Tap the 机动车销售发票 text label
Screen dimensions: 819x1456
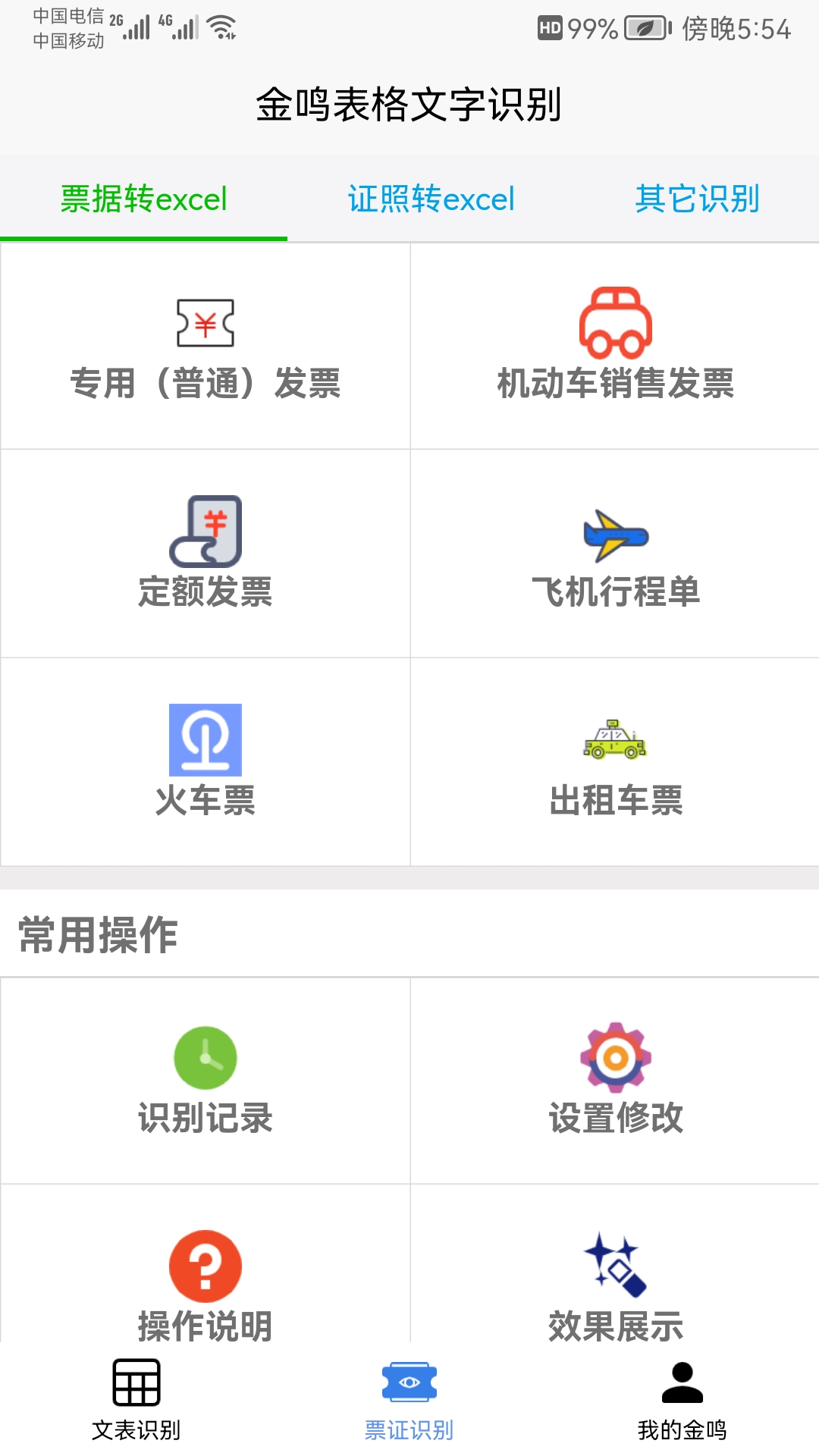click(x=616, y=384)
